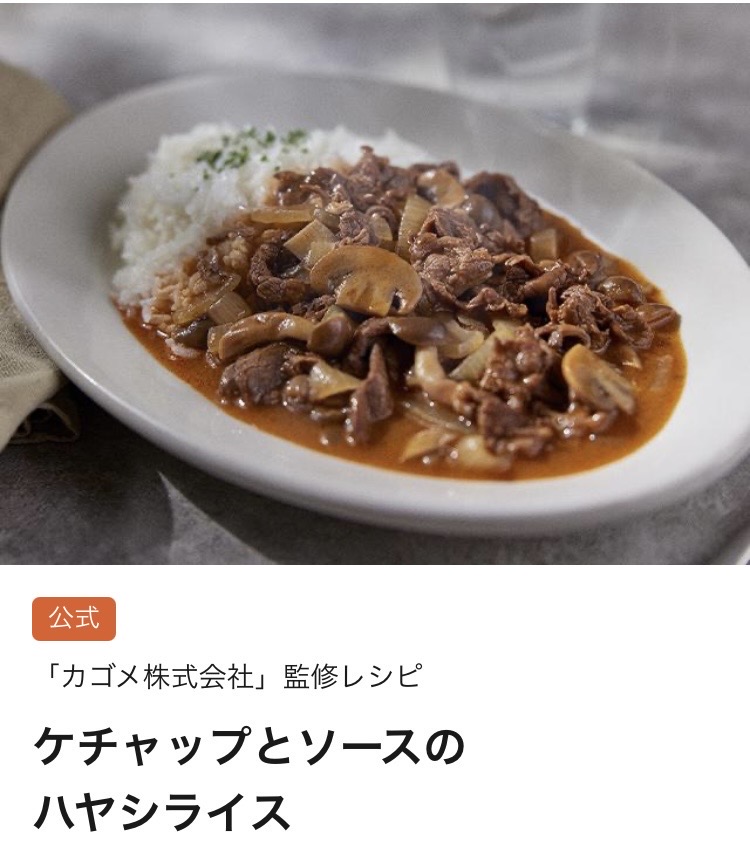The width and height of the screenshot is (750, 842).
Task: Tap the 公式 official badge
Action: [74, 619]
